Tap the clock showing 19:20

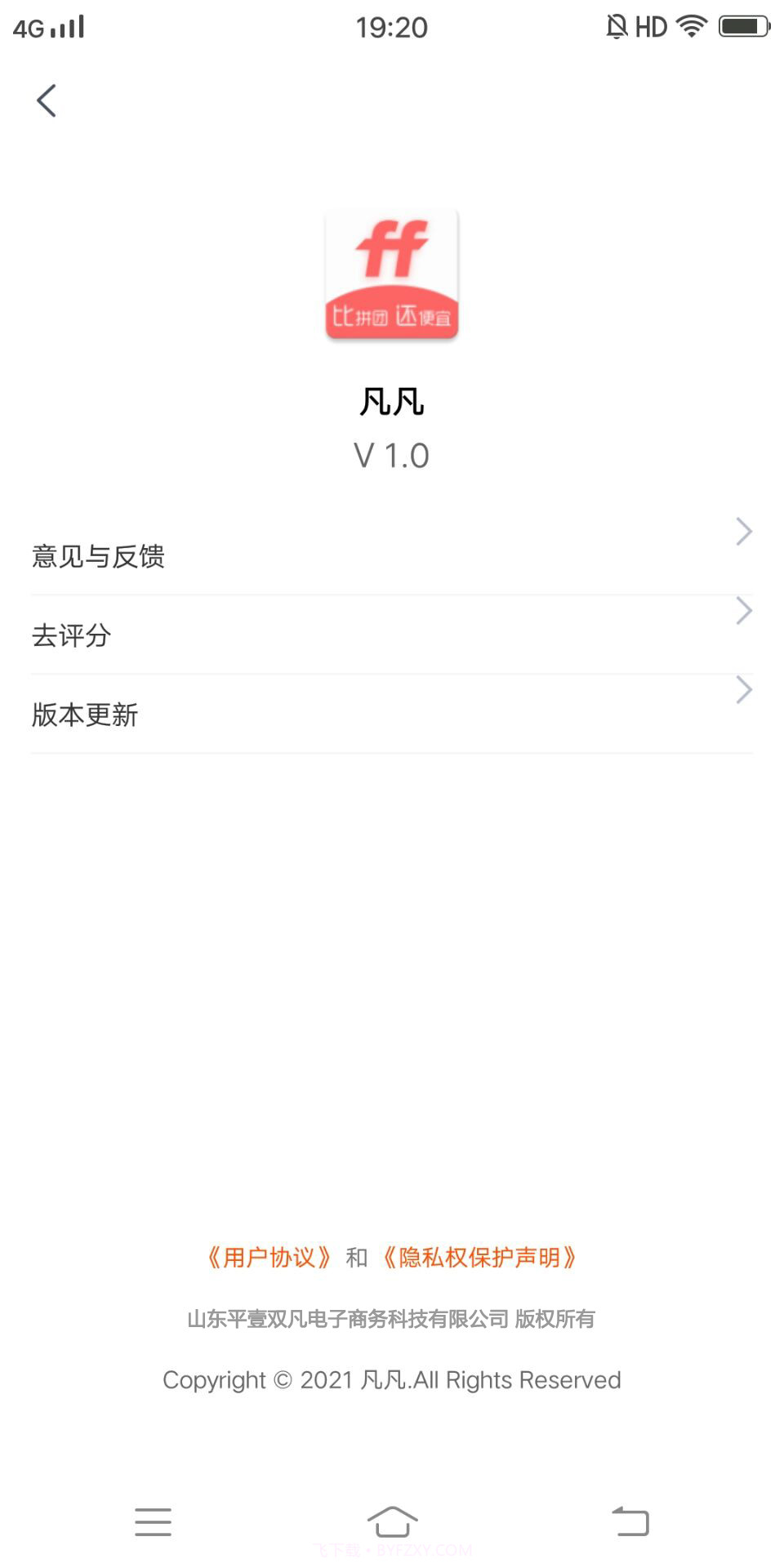pyautogui.click(x=392, y=27)
